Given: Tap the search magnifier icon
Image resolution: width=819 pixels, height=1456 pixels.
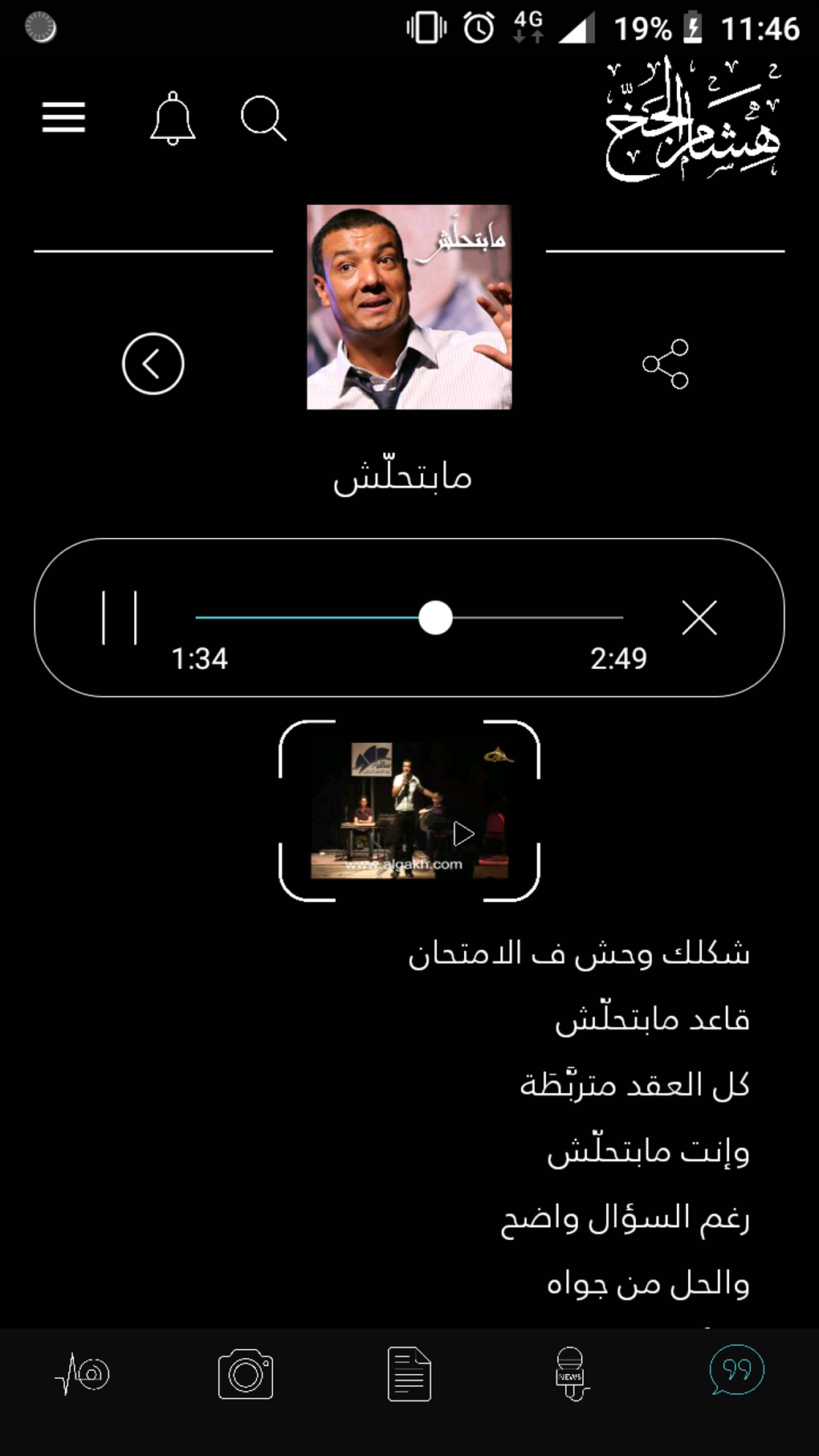Looking at the screenshot, I should pyautogui.click(x=263, y=119).
